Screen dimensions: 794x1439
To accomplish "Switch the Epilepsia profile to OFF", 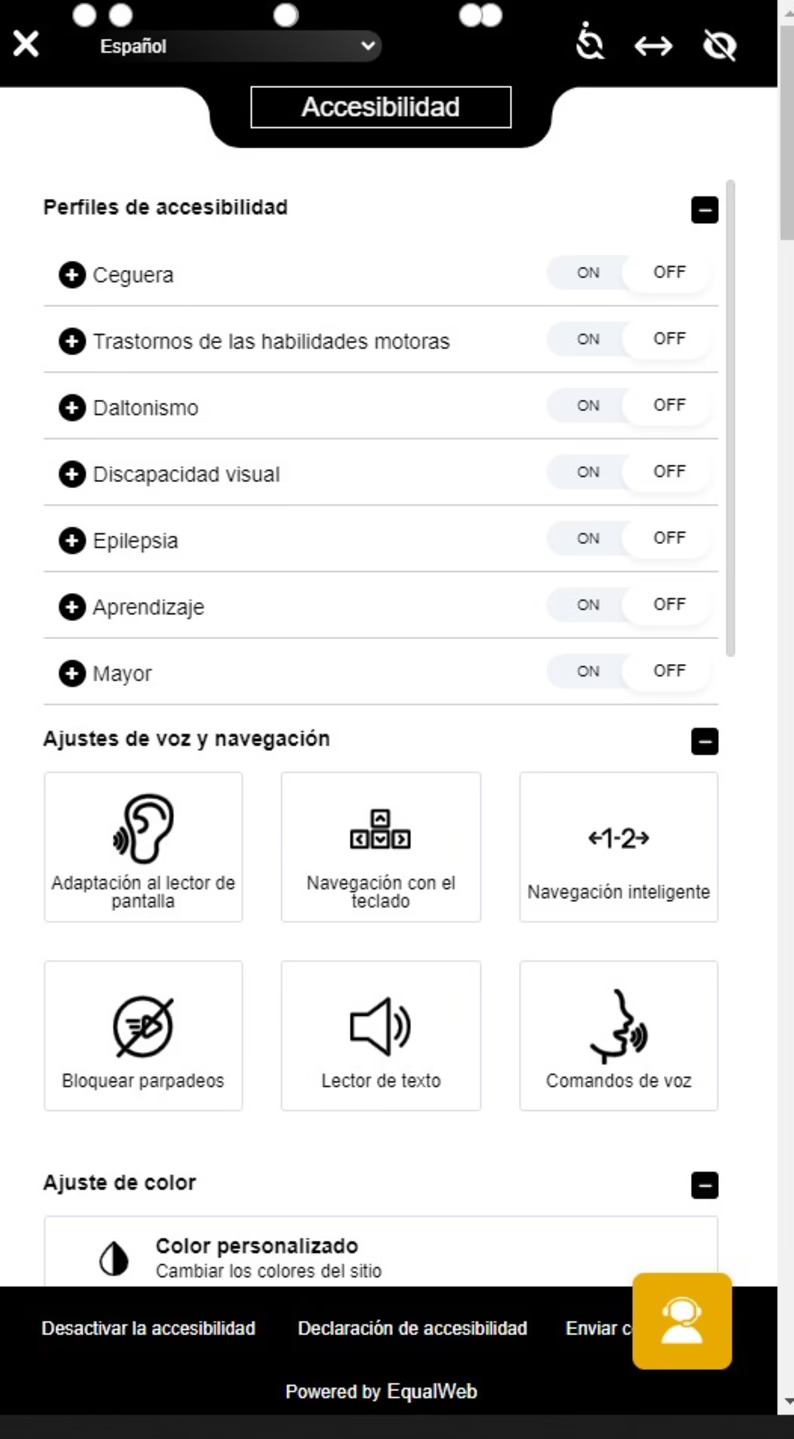I will [668, 537].
